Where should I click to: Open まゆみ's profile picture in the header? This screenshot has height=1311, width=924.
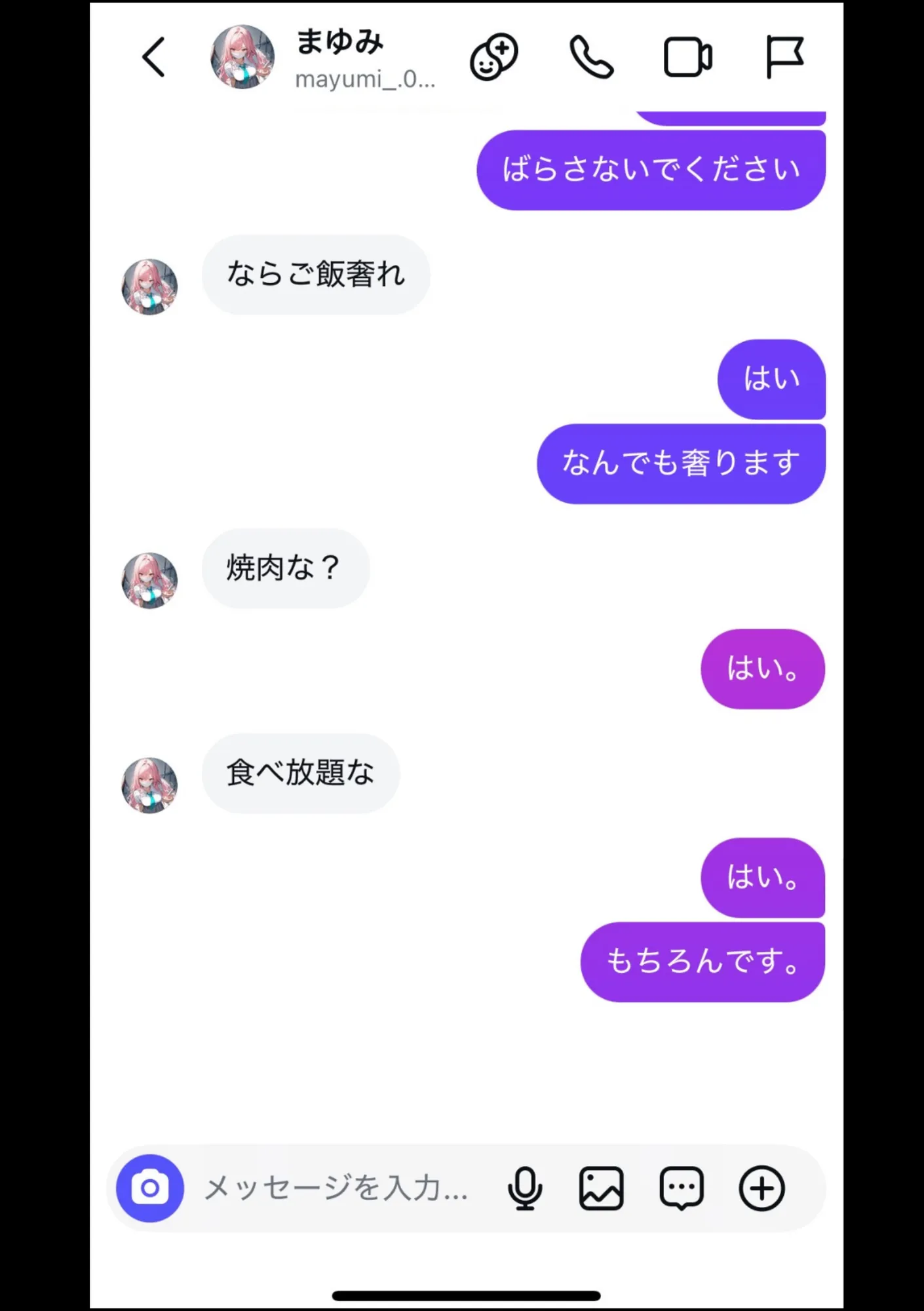[x=242, y=56]
